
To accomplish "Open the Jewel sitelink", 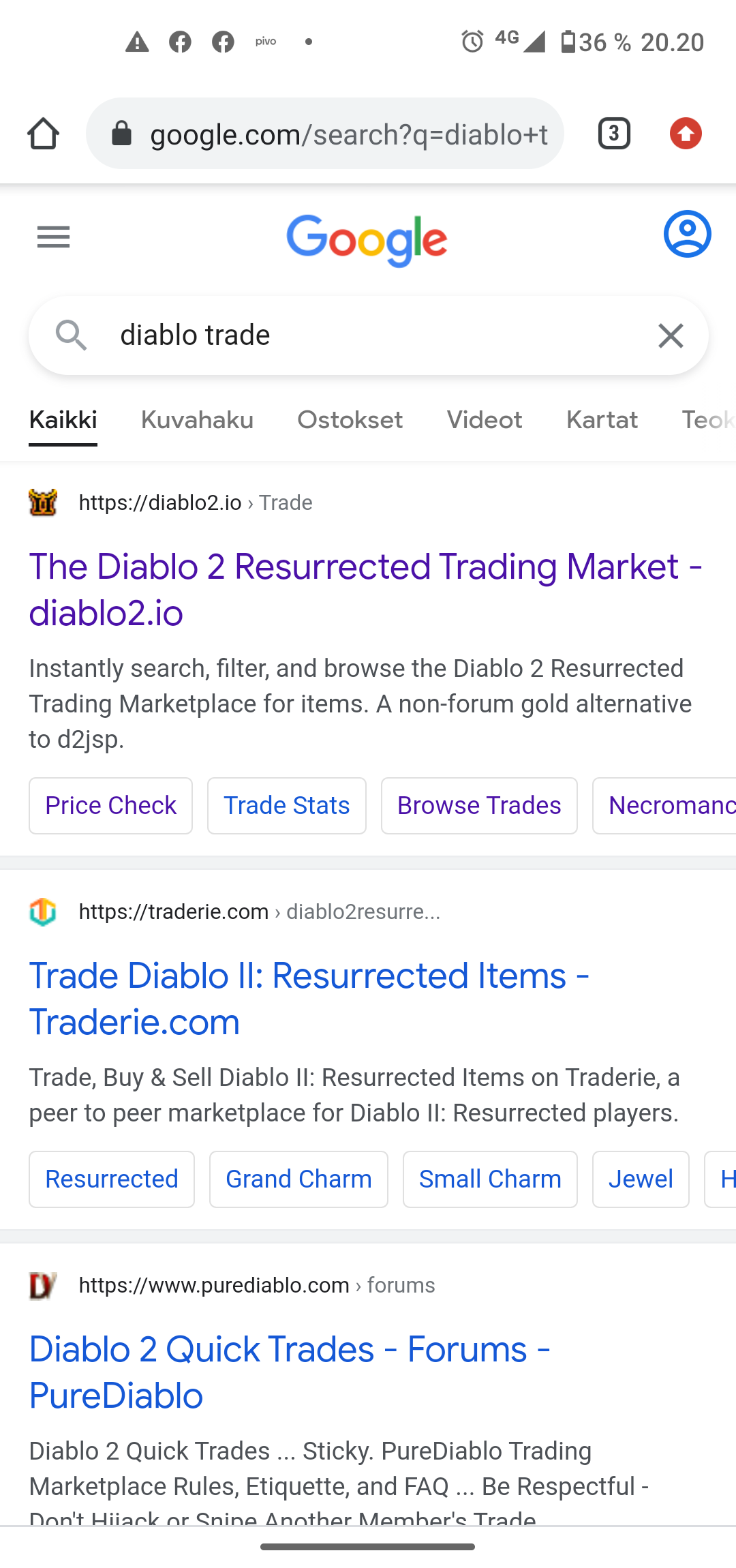I will pos(641,1179).
